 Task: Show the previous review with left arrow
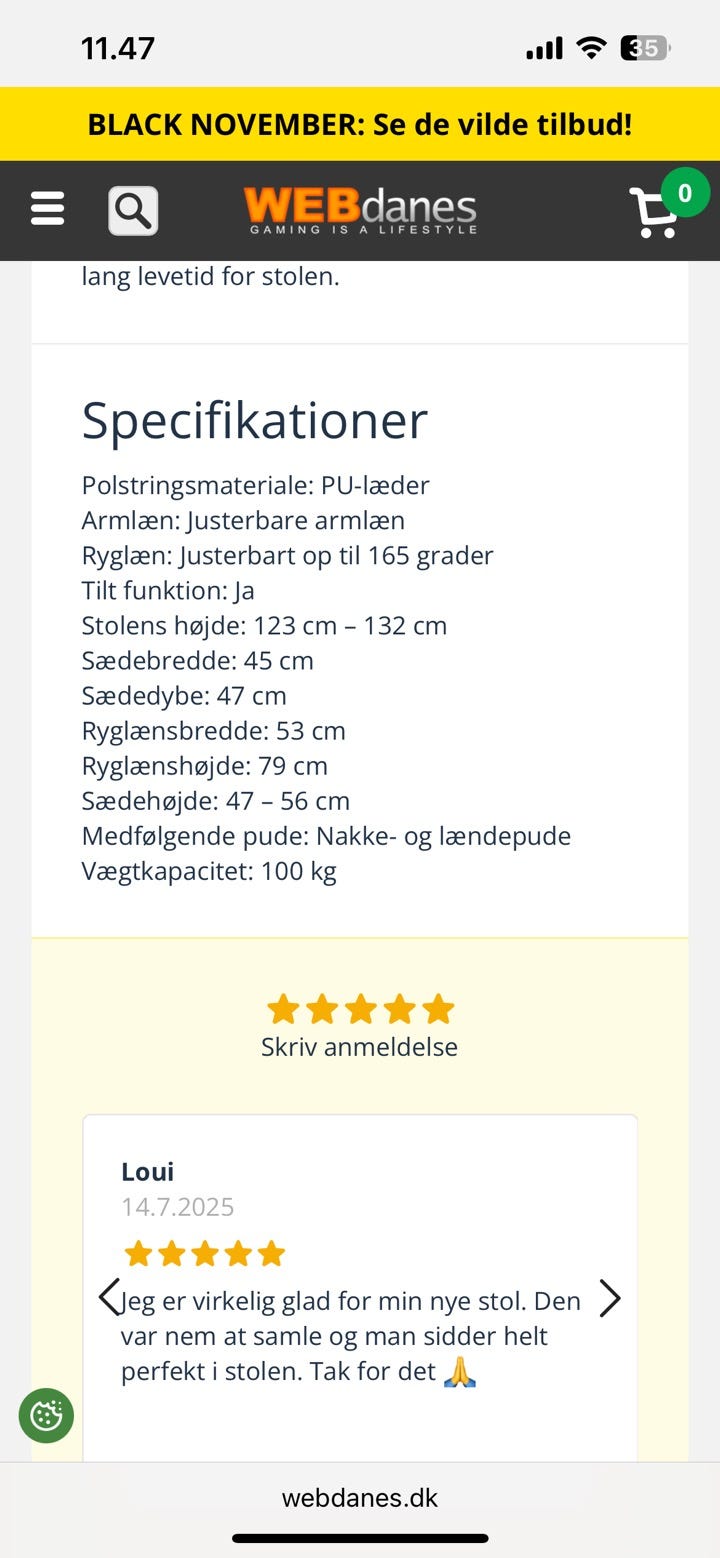110,1298
